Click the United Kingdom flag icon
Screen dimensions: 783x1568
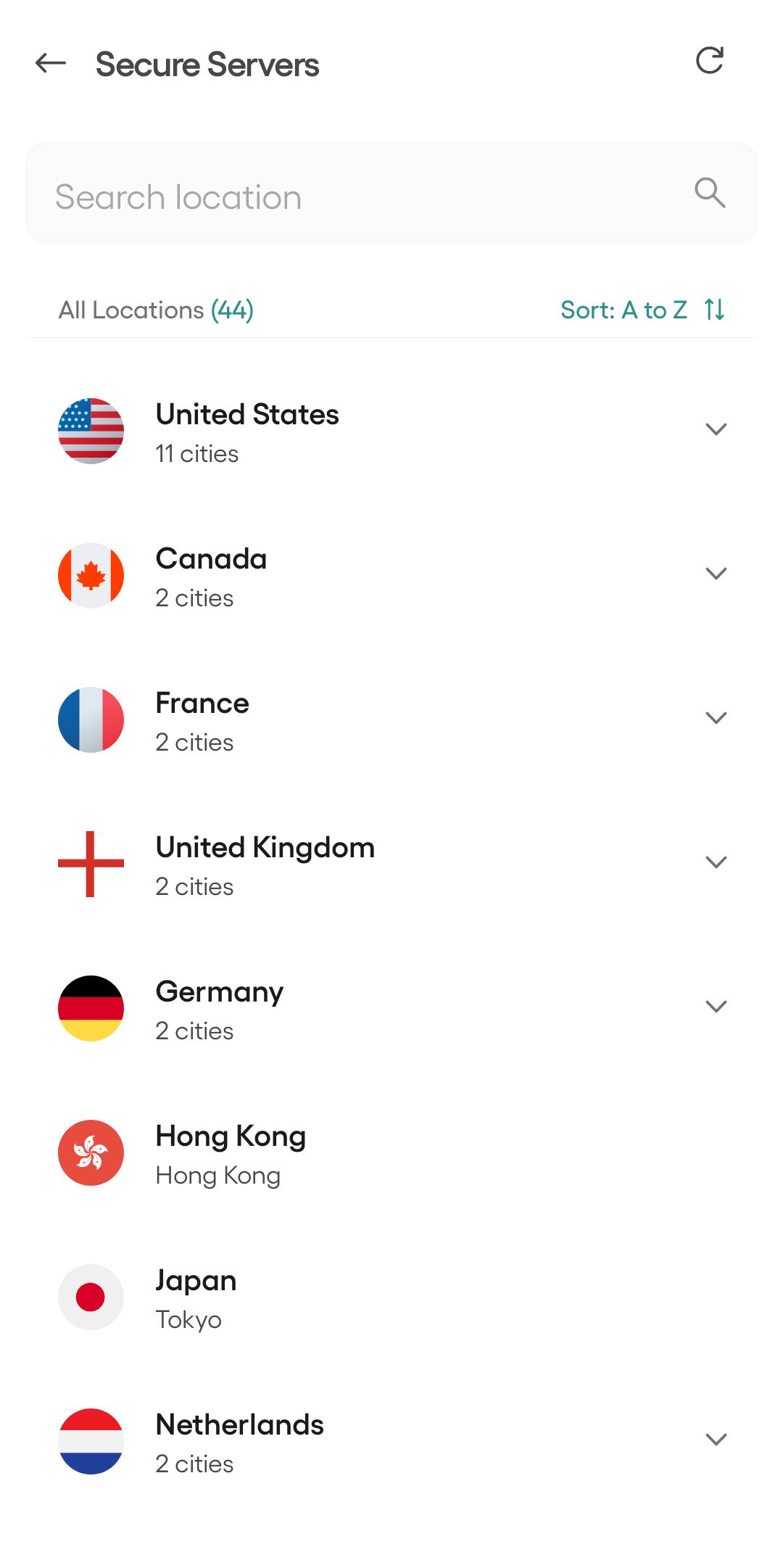(x=91, y=863)
